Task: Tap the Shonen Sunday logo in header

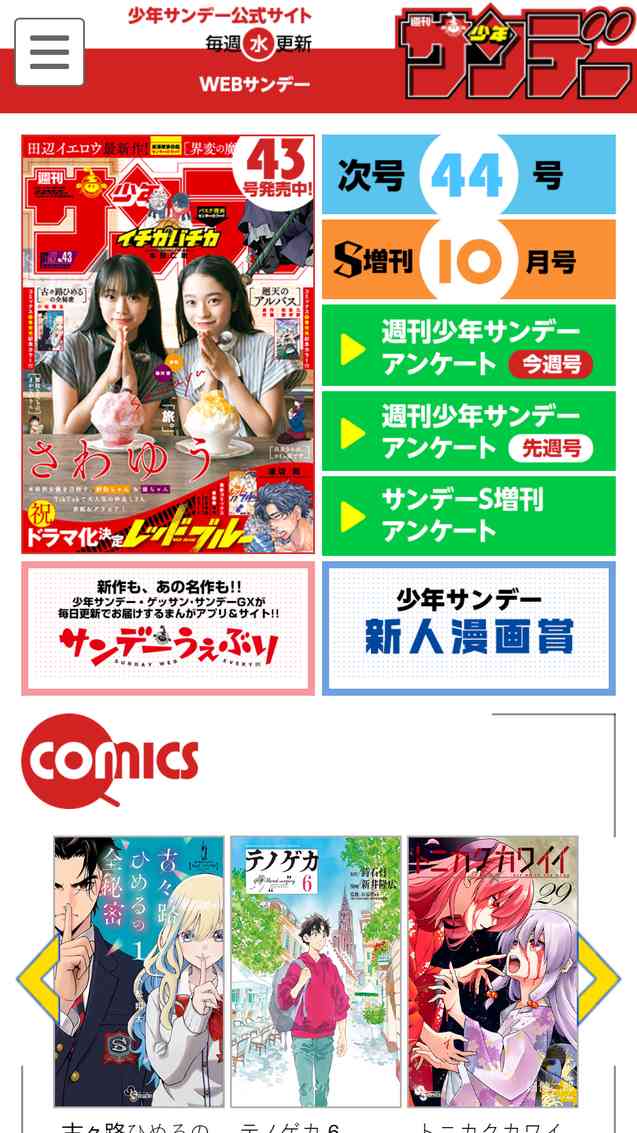Action: pos(517,55)
